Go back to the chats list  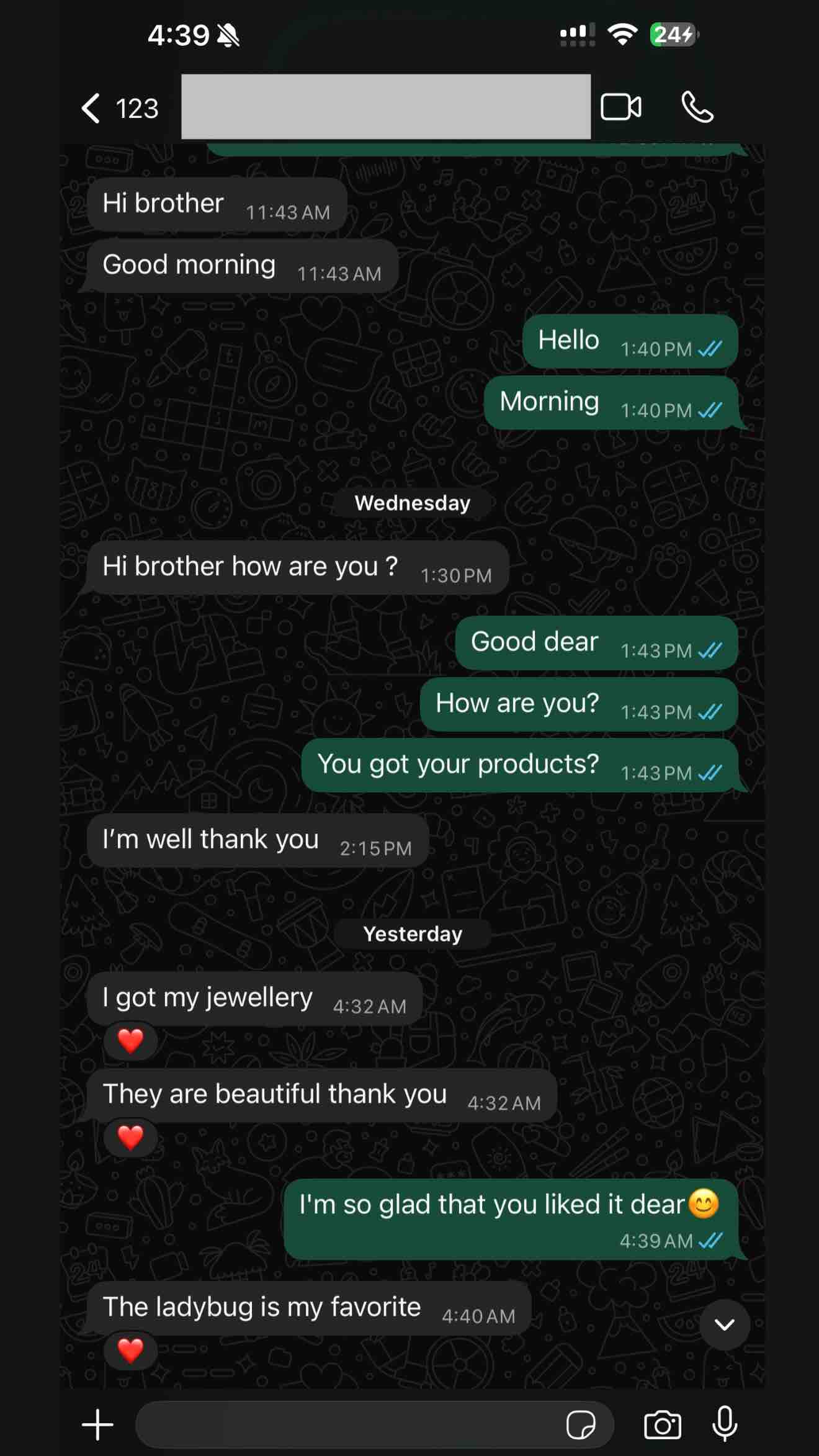(120, 108)
